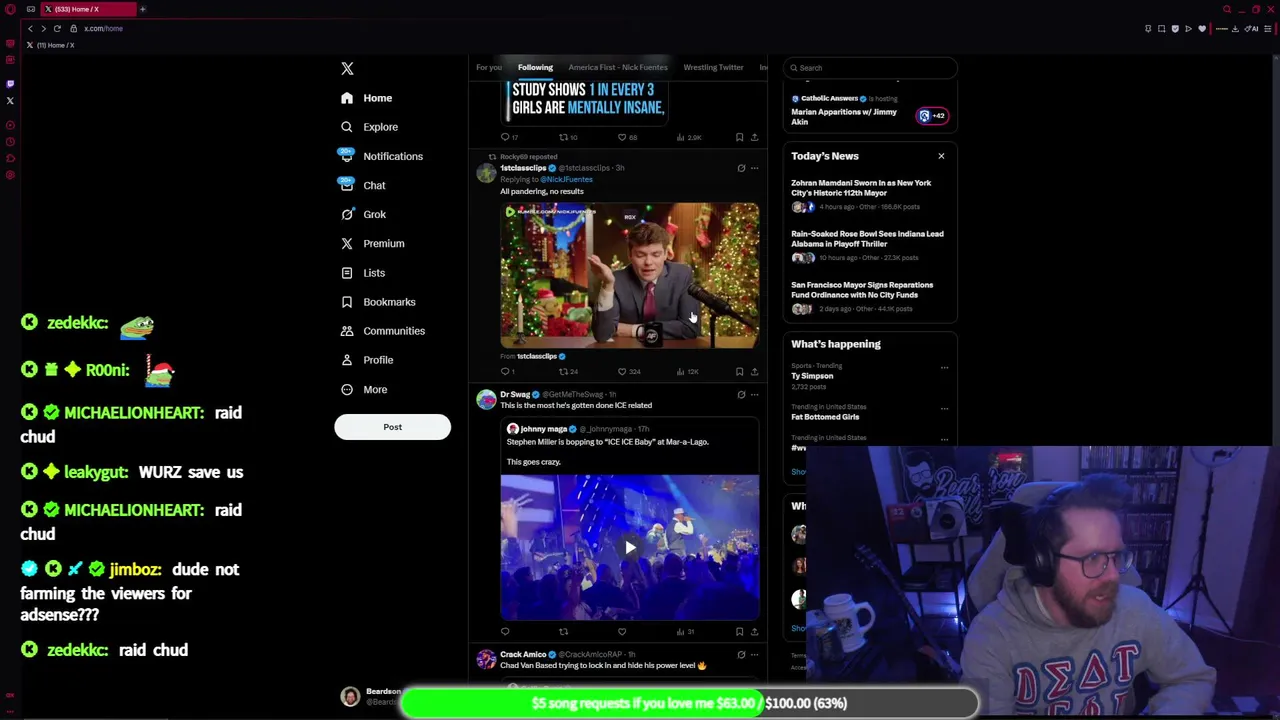Go to Bookmarks
This screenshot has width=1280, height=720.
[x=388, y=302]
